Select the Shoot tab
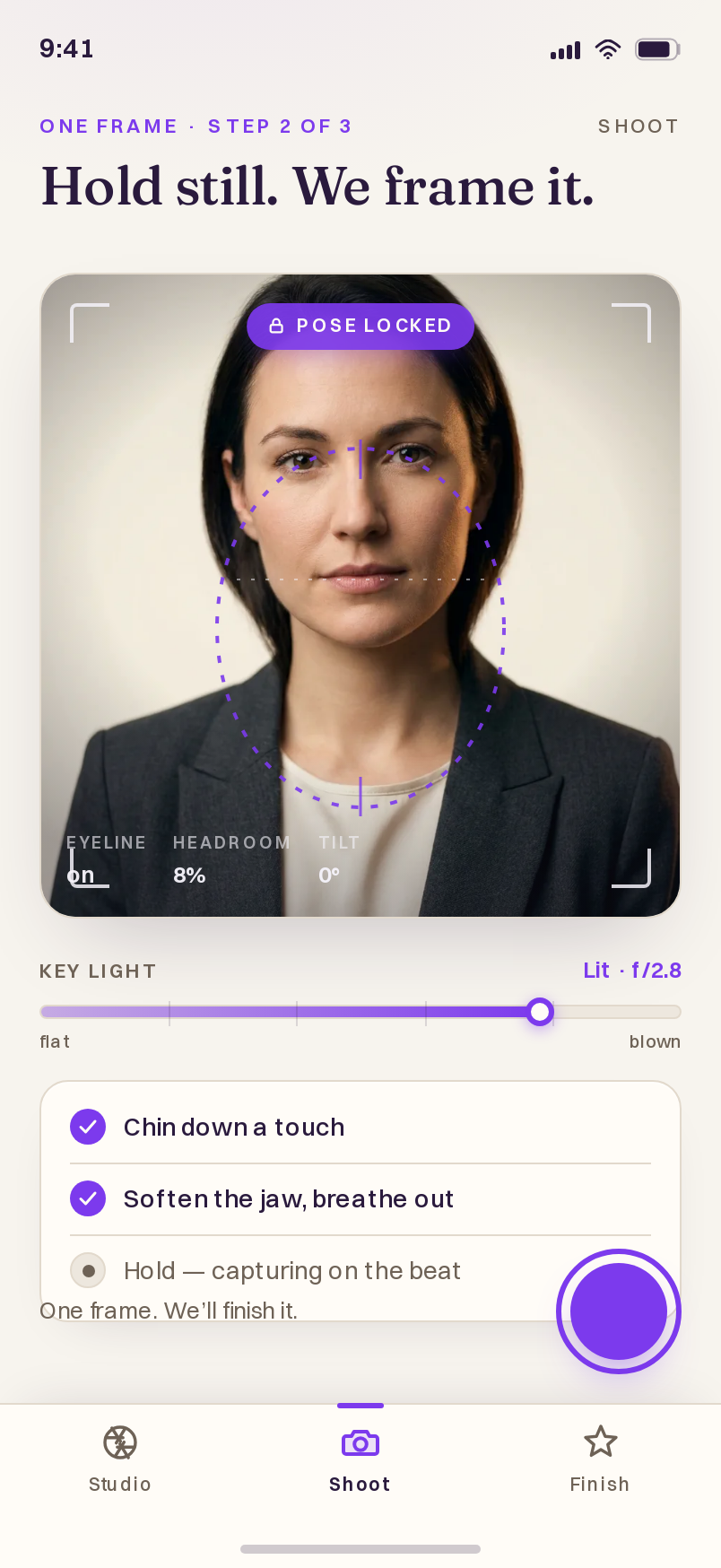The width and height of the screenshot is (721, 1568). (360, 1459)
